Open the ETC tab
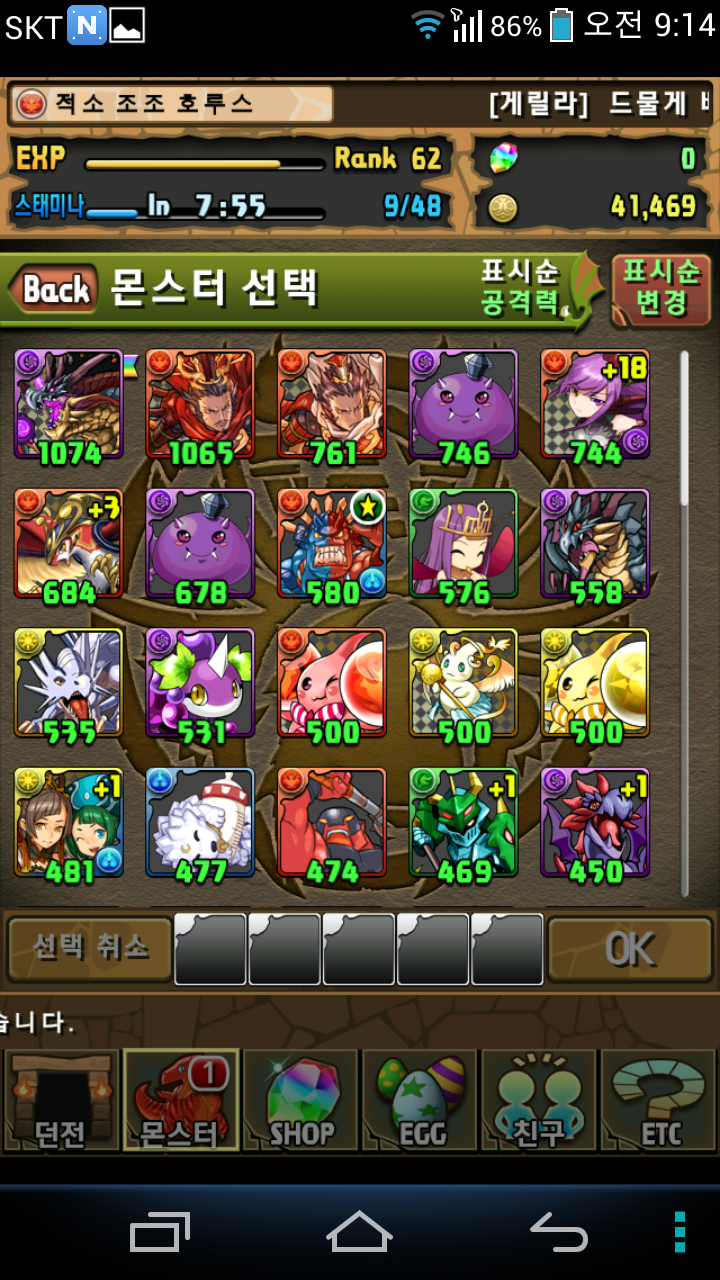Viewport: 720px width, 1280px height. pyautogui.click(x=659, y=1100)
